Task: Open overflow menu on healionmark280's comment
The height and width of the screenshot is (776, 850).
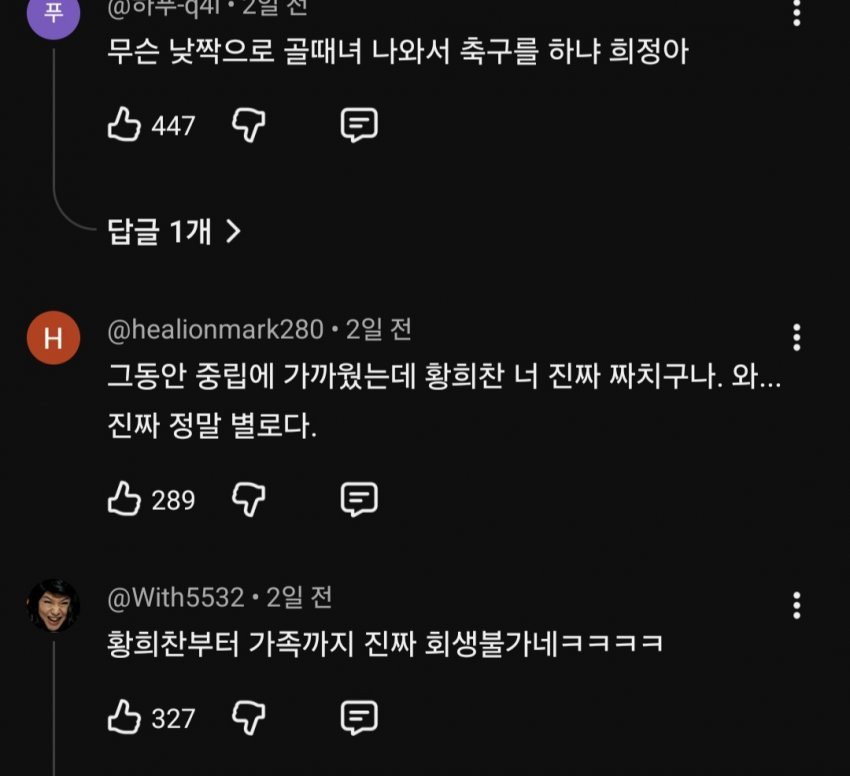Action: pyautogui.click(x=796, y=337)
